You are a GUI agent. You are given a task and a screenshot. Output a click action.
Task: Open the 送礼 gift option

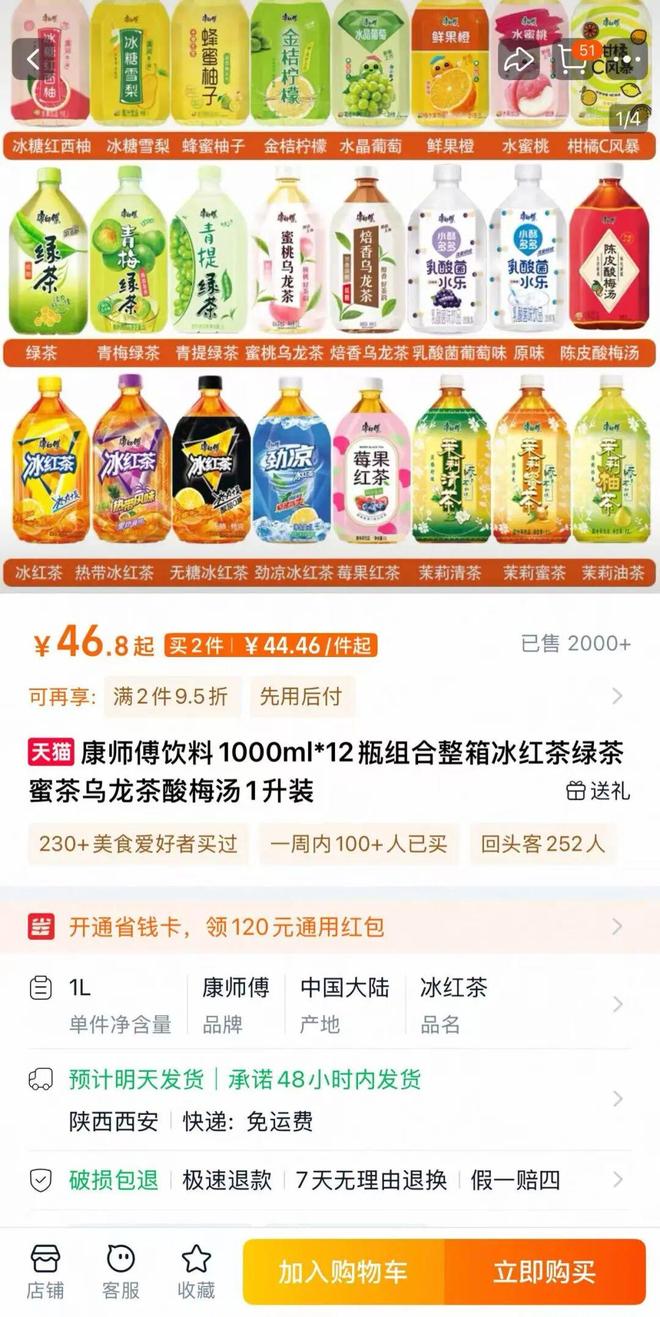point(598,791)
